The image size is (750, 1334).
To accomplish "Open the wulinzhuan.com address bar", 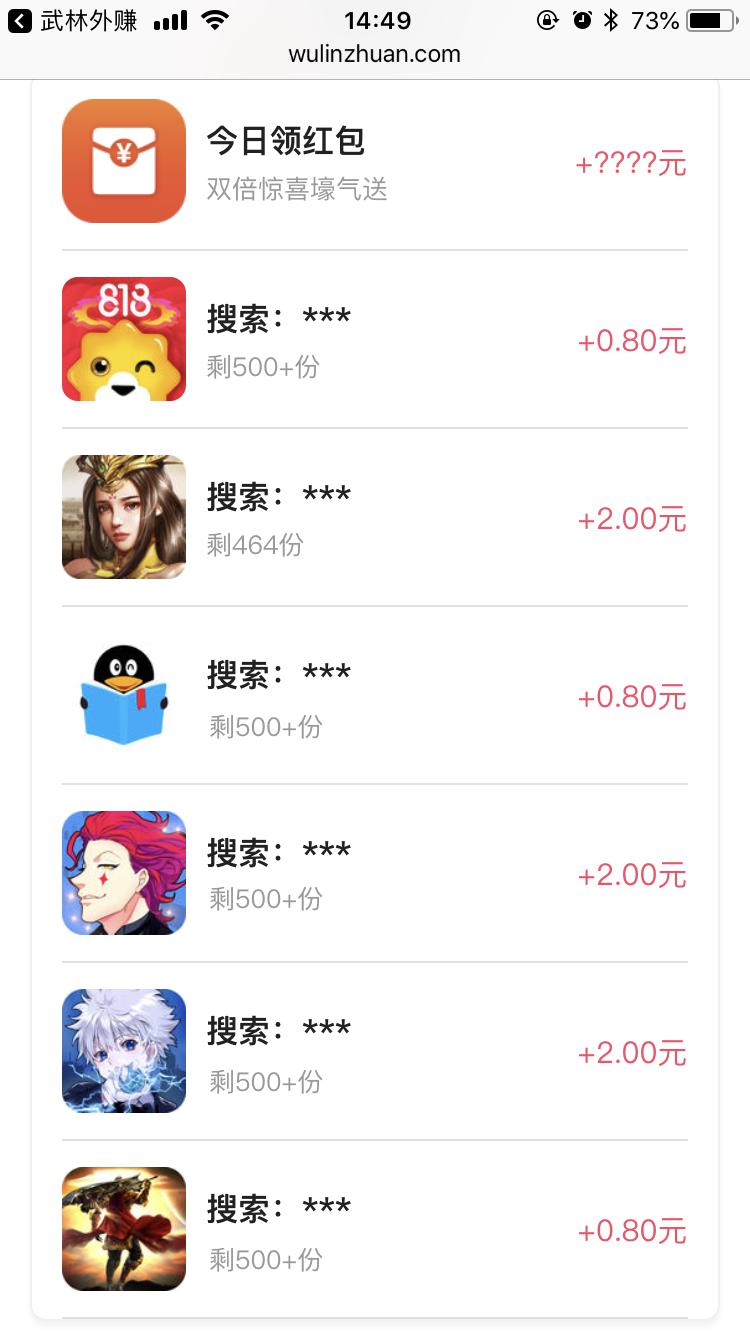I will pyautogui.click(x=375, y=55).
